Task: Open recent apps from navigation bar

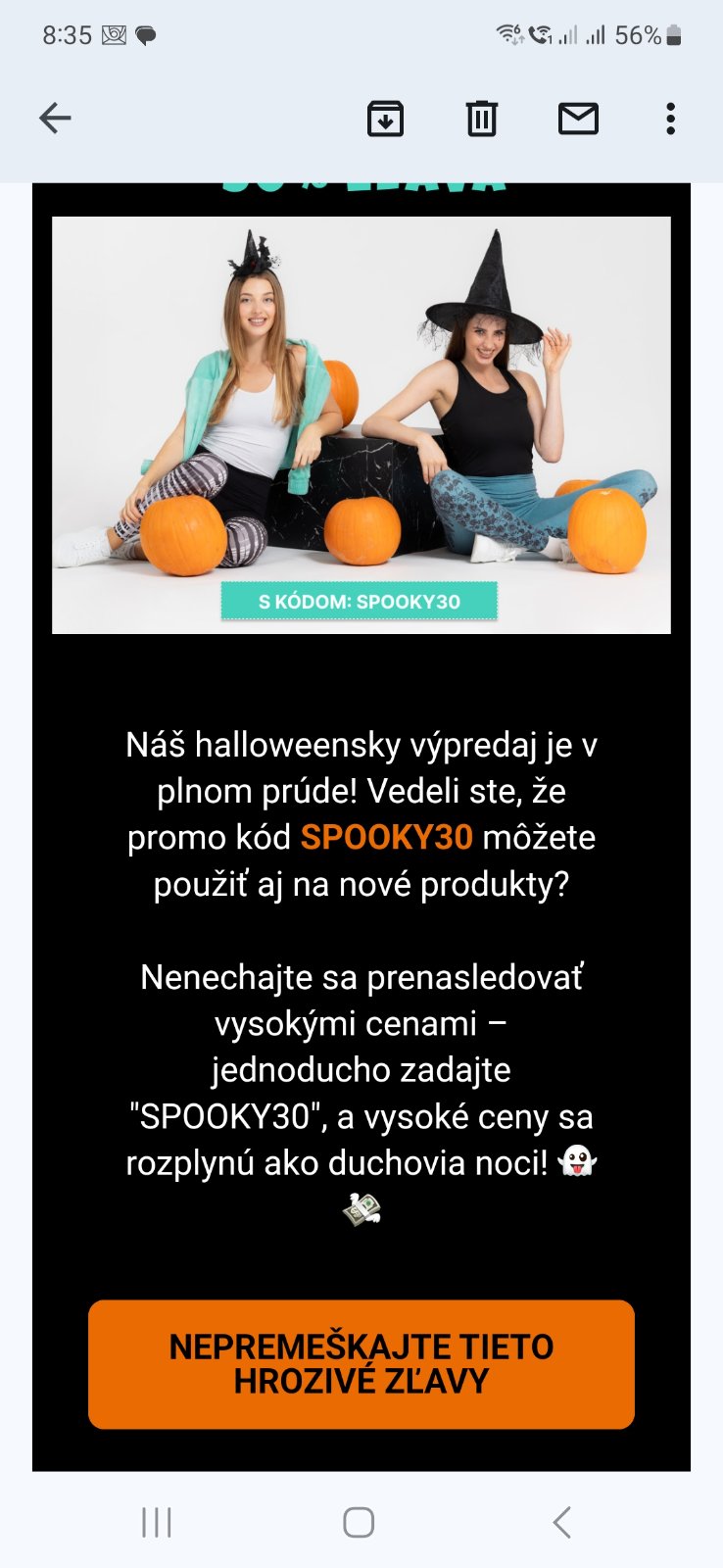Action: pyautogui.click(x=157, y=1522)
